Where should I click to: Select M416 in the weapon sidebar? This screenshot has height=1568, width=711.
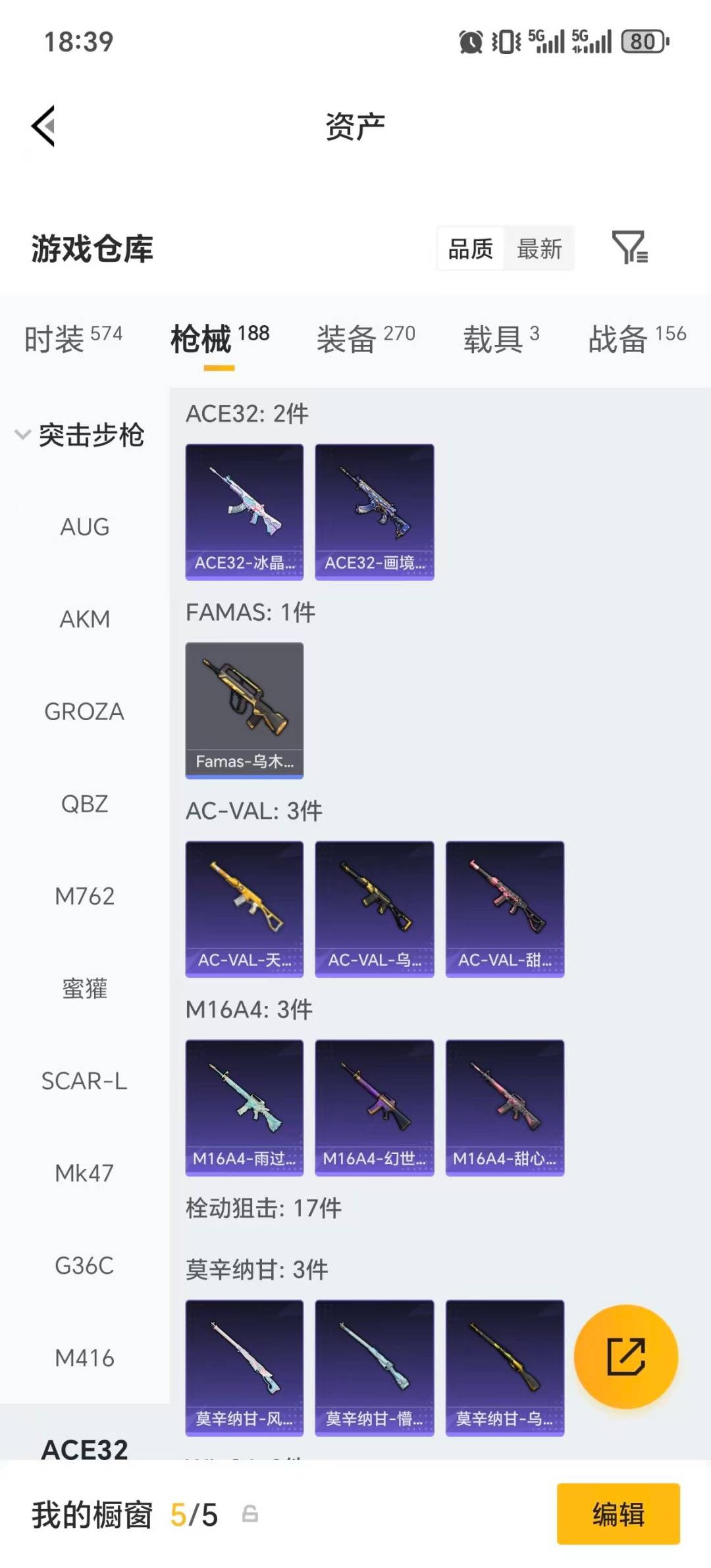coord(84,1358)
